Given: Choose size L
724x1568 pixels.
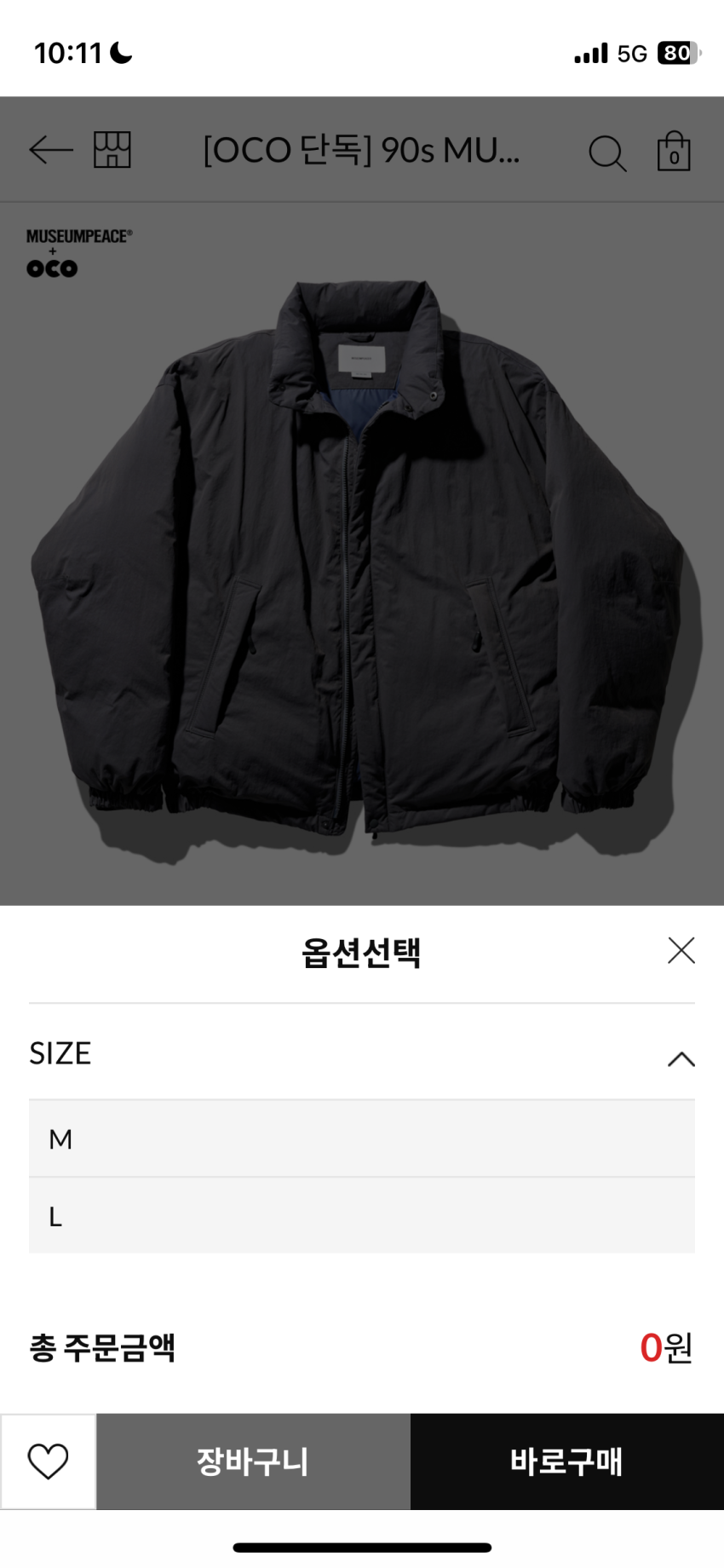Looking at the screenshot, I should (x=362, y=1216).
